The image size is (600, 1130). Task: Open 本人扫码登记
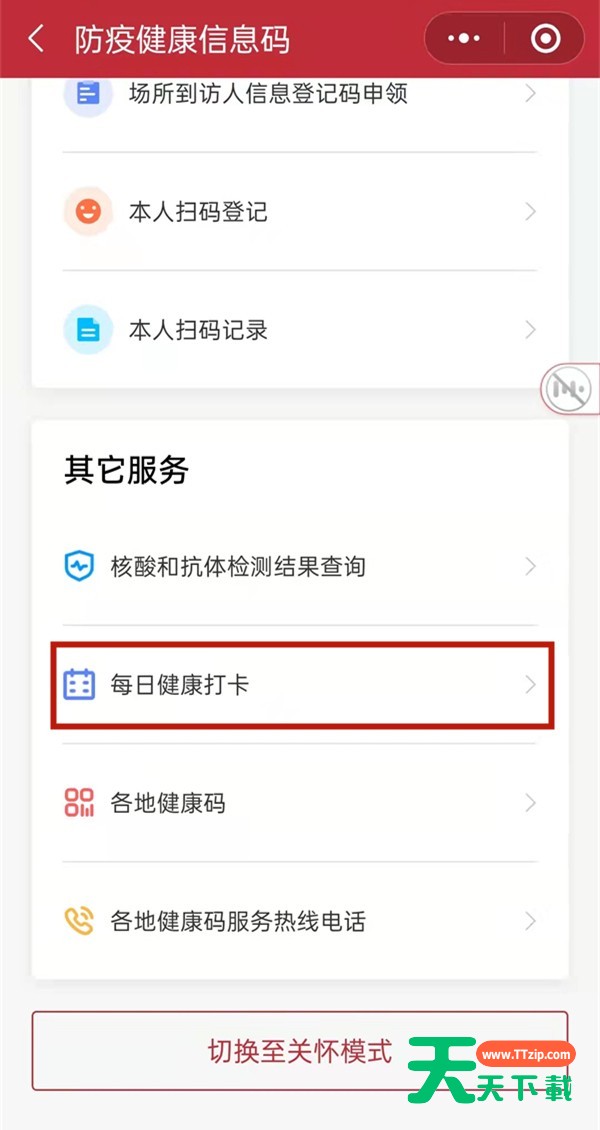[x=300, y=212]
